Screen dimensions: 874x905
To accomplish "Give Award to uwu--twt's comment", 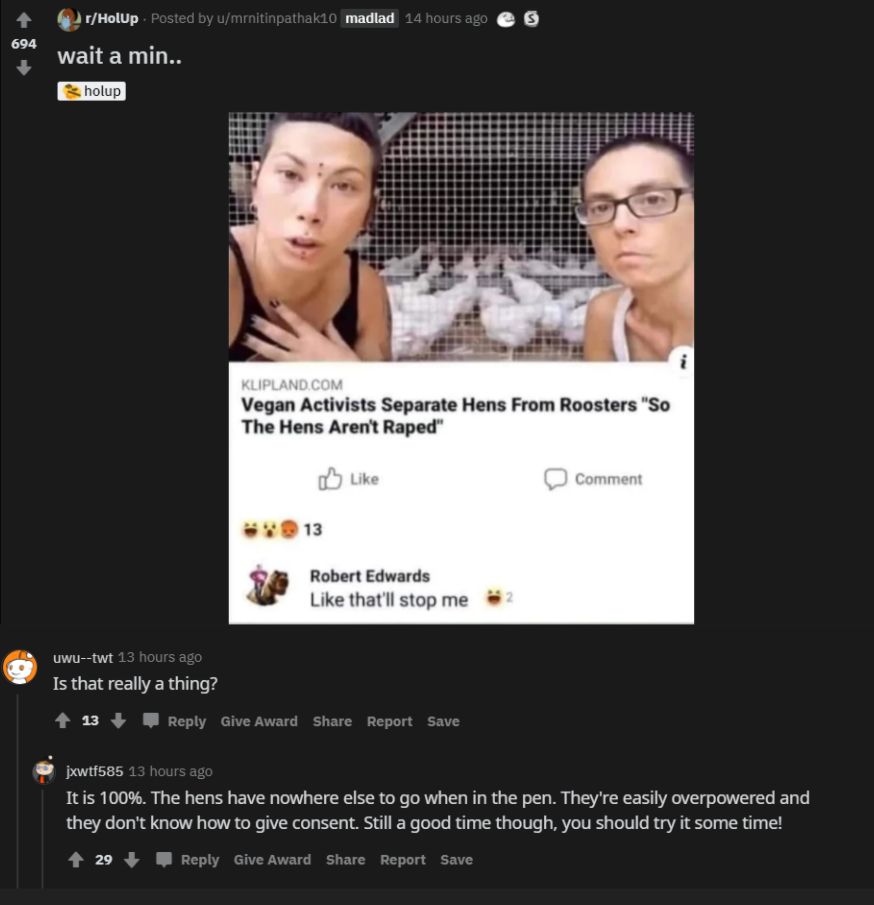I will point(259,721).
